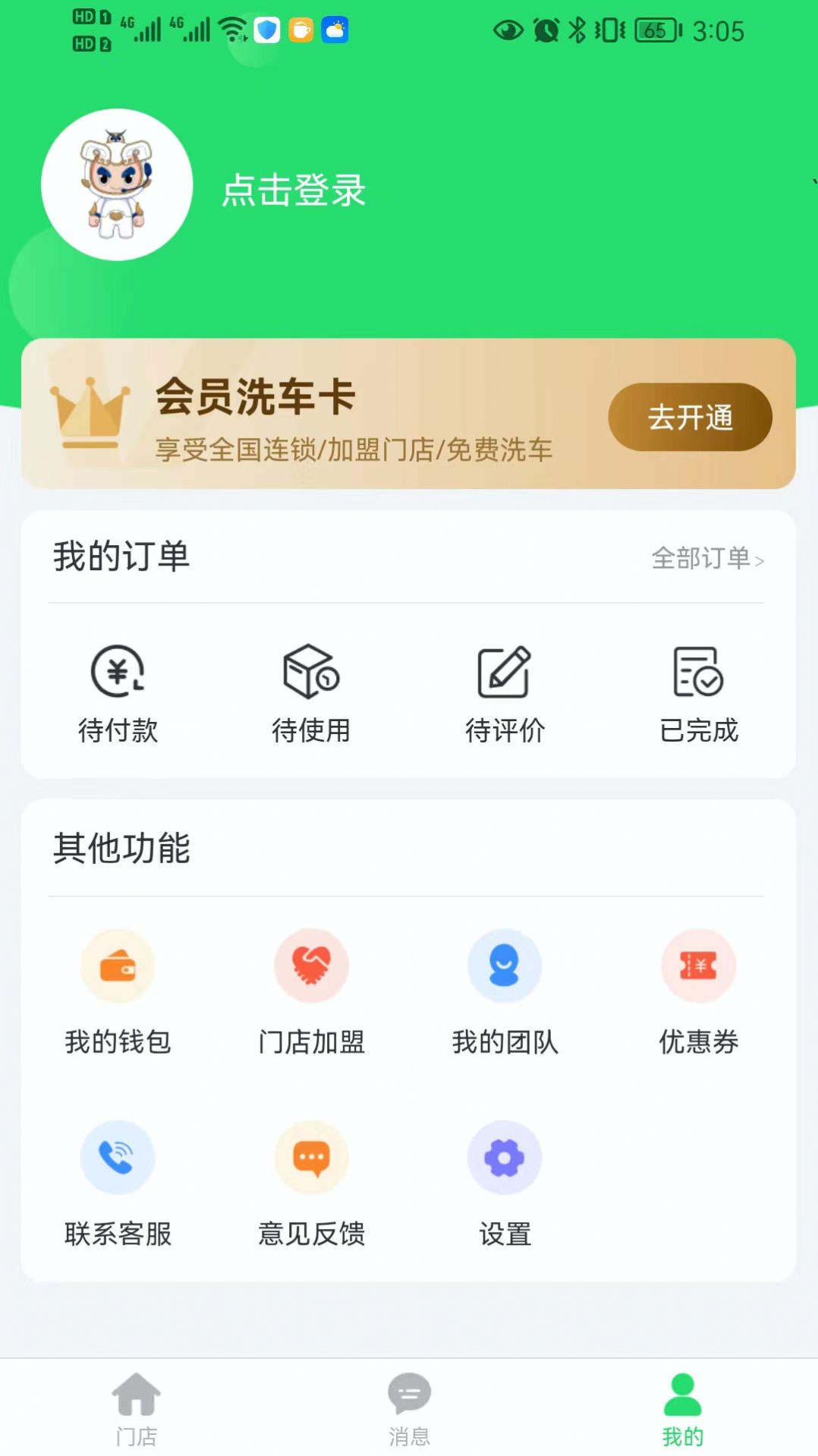Screen dimensions: 818x1456
Task: Open the 待评价 pending review icon
Action: click(x=505, y=673)
